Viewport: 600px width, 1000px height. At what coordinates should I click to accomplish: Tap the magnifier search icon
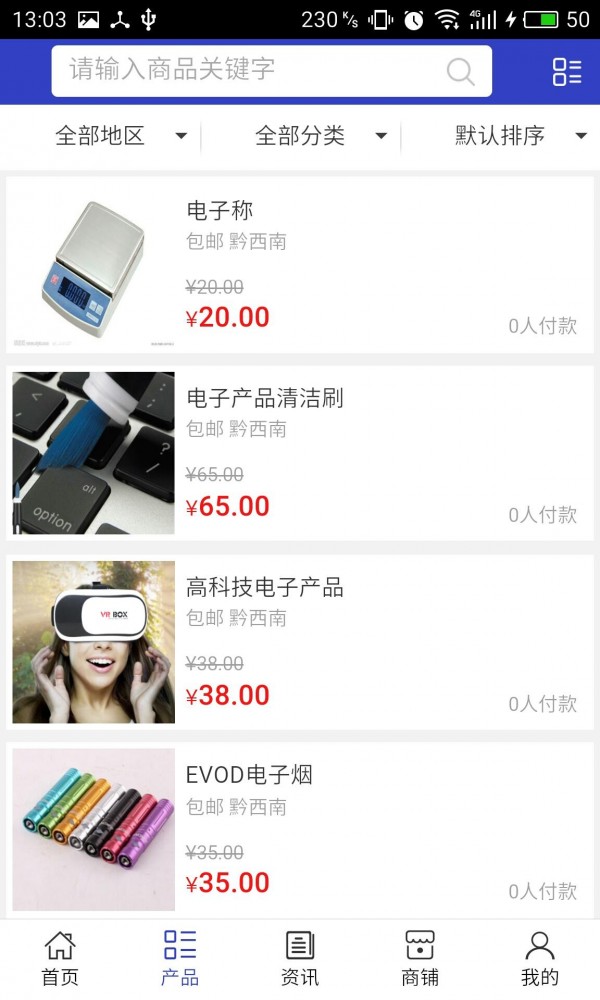[460, 71]
